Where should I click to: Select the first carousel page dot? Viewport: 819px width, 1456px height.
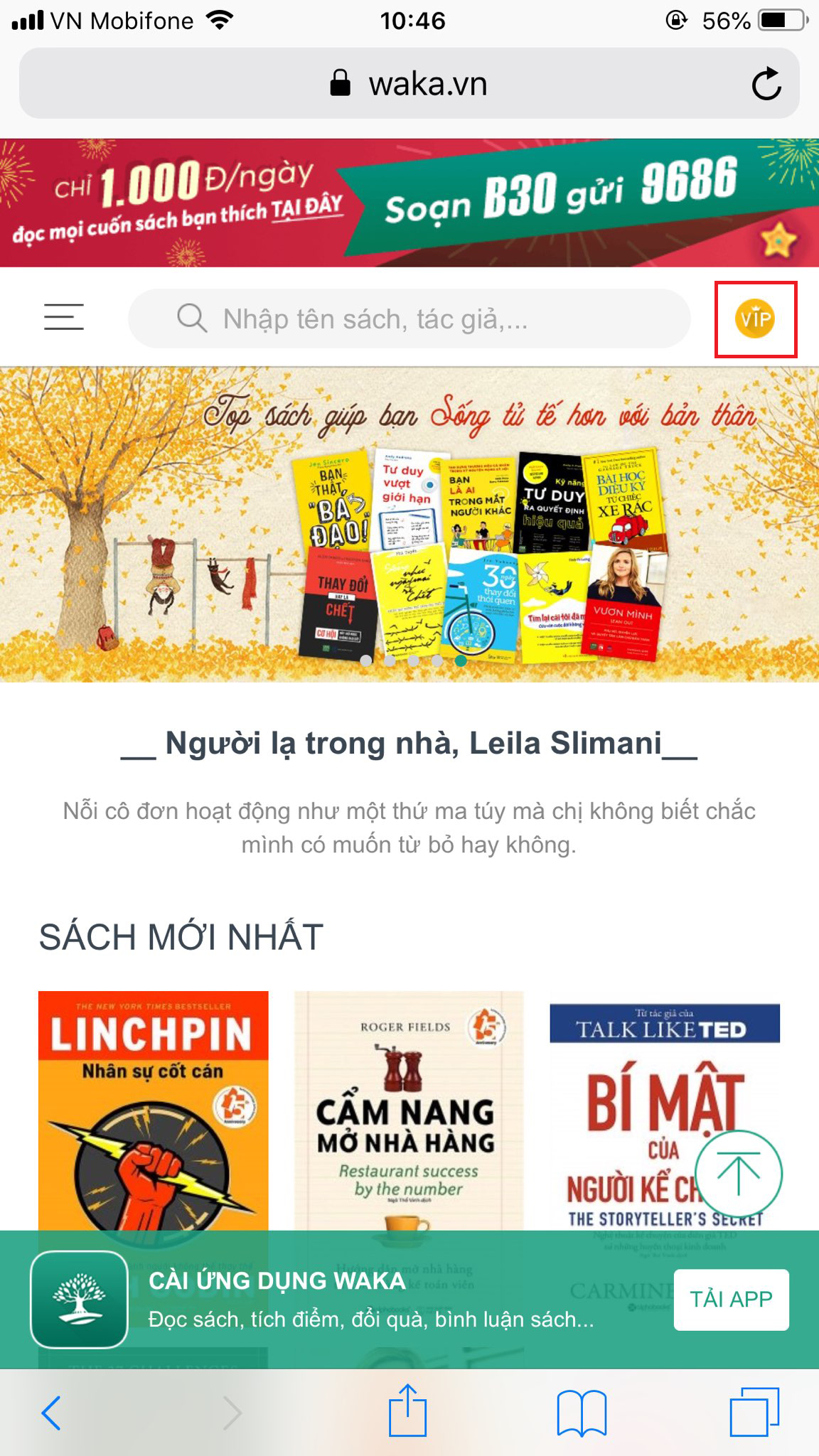tap(366, 660)
